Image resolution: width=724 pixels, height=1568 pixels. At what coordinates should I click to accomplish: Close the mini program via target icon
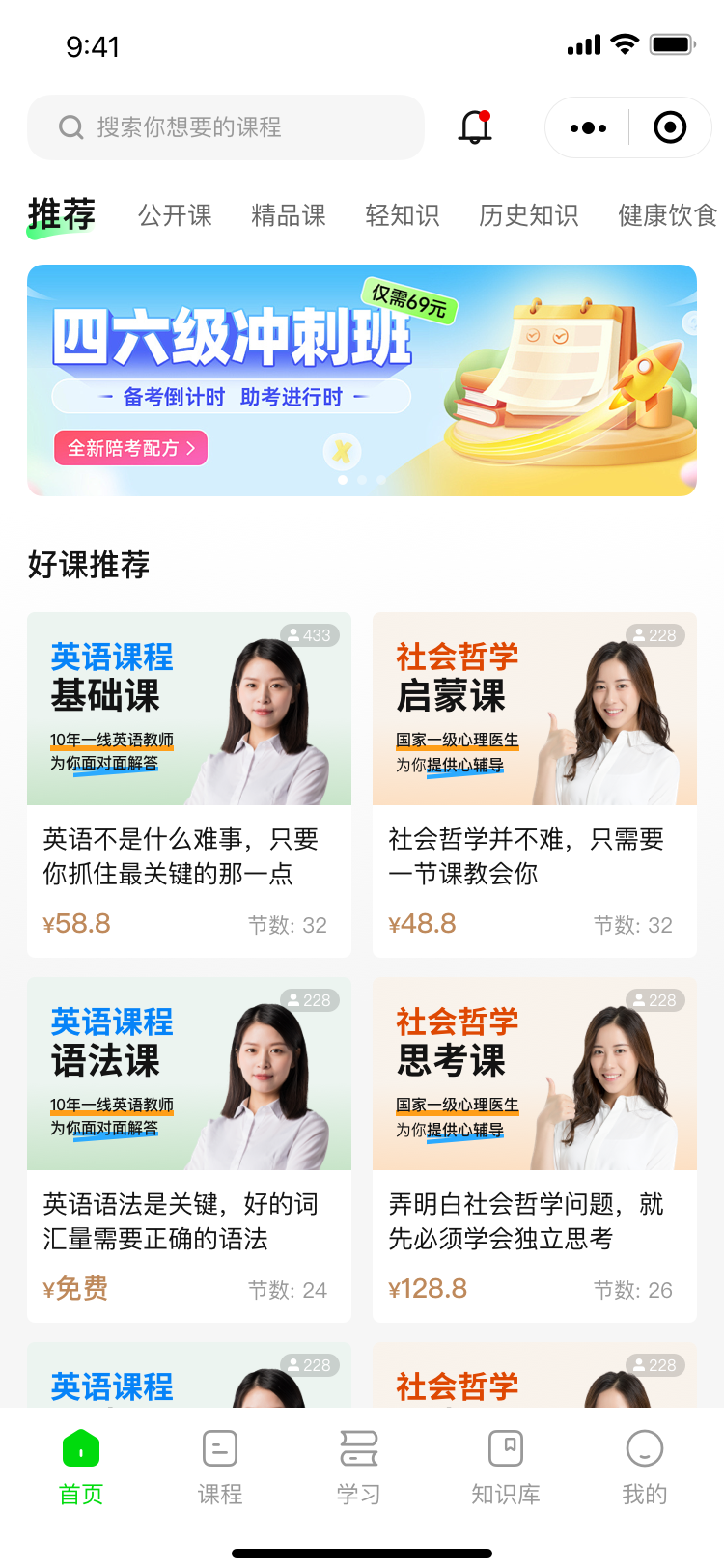click(670, 127)
